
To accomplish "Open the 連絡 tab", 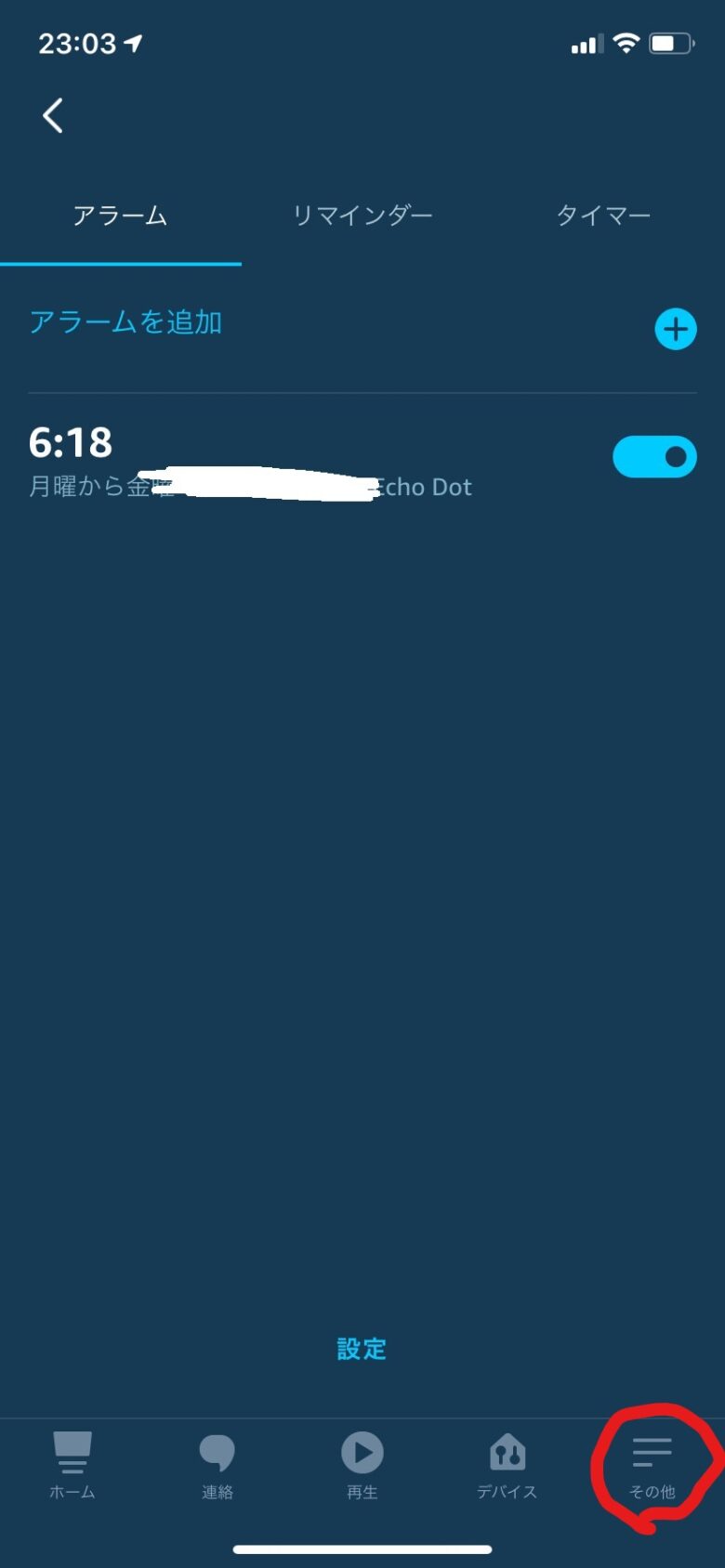I will [x=217, y=1465].
